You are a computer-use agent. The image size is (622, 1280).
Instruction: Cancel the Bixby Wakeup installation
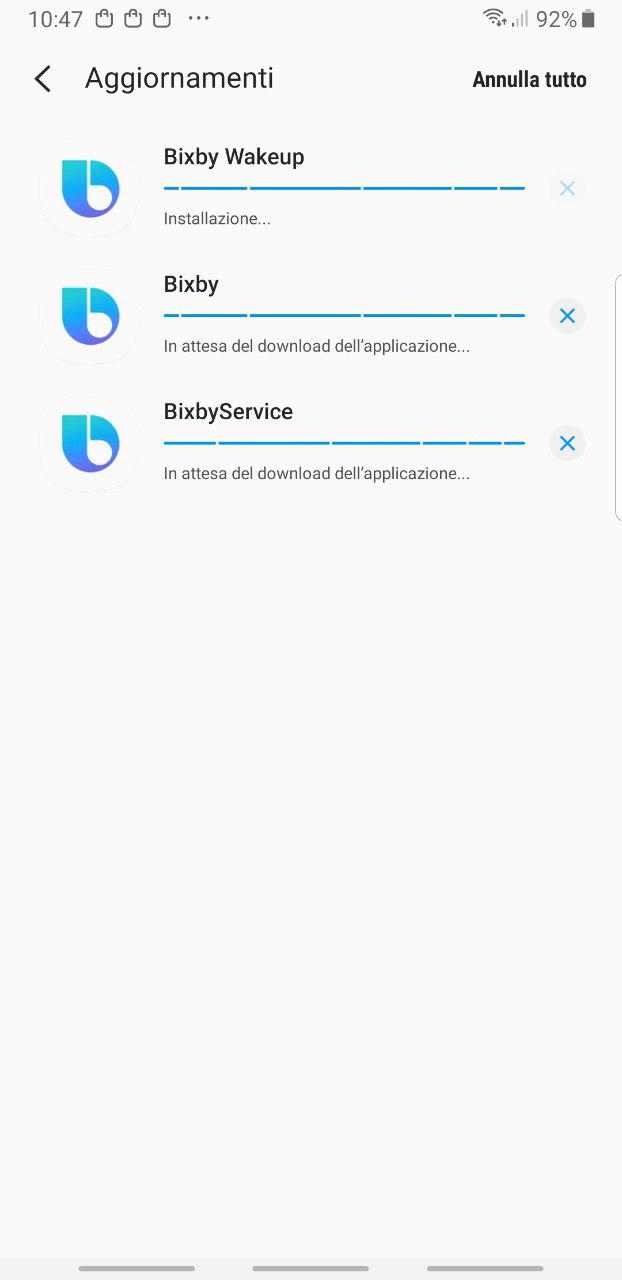tap(567, 188)
